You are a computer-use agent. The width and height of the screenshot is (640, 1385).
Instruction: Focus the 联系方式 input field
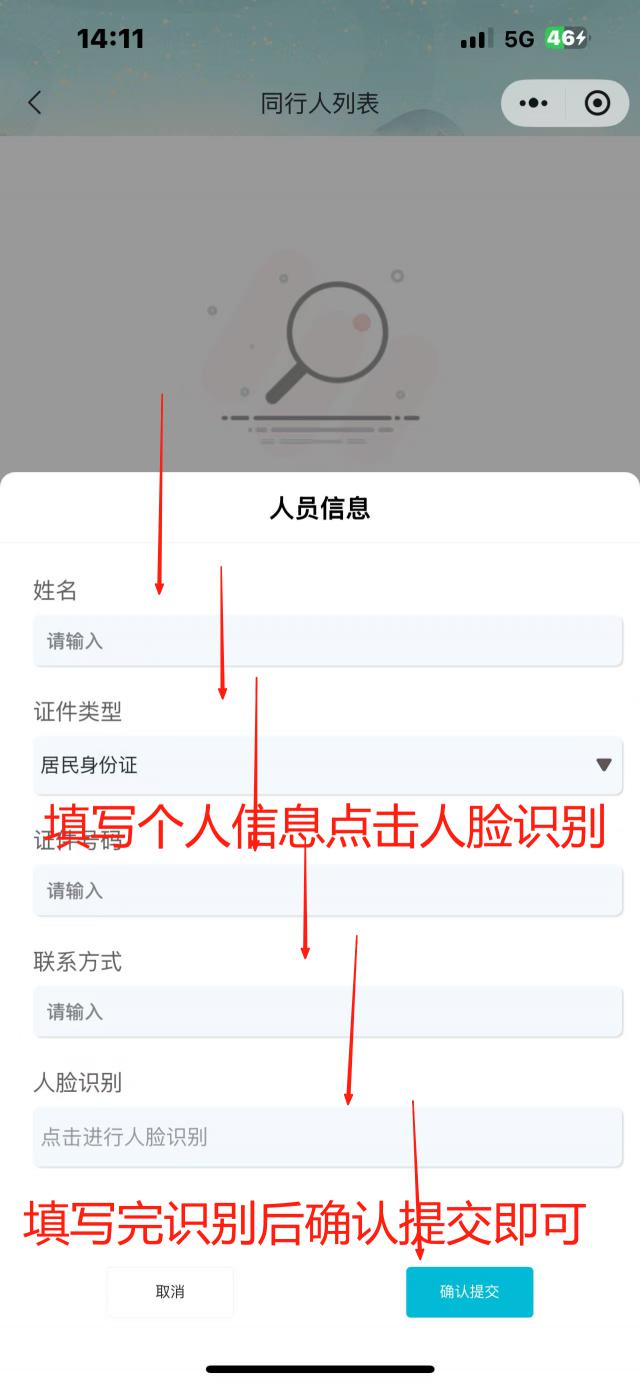(328, 1012)
